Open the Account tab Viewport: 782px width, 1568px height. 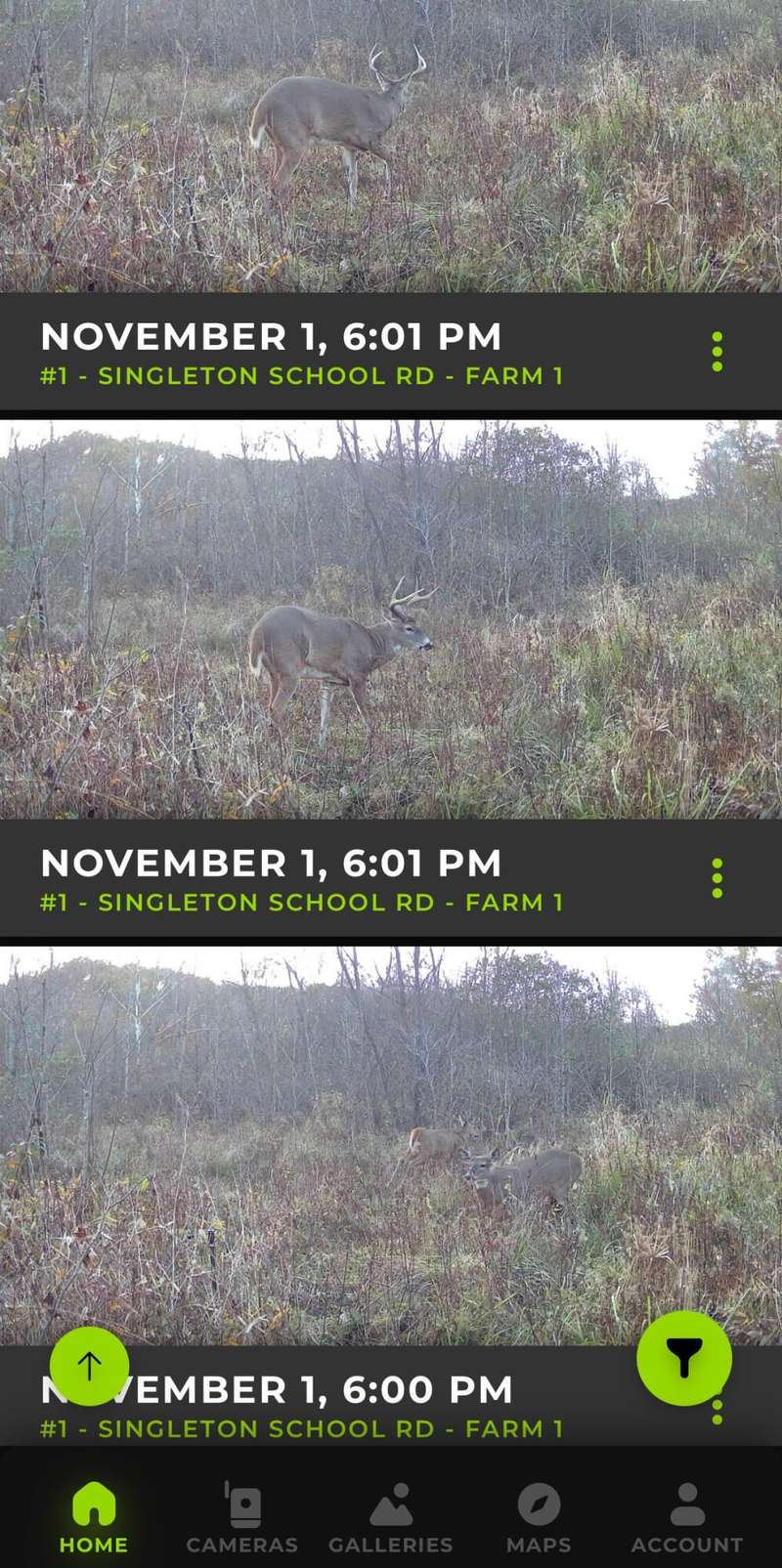pos(686,1517)
